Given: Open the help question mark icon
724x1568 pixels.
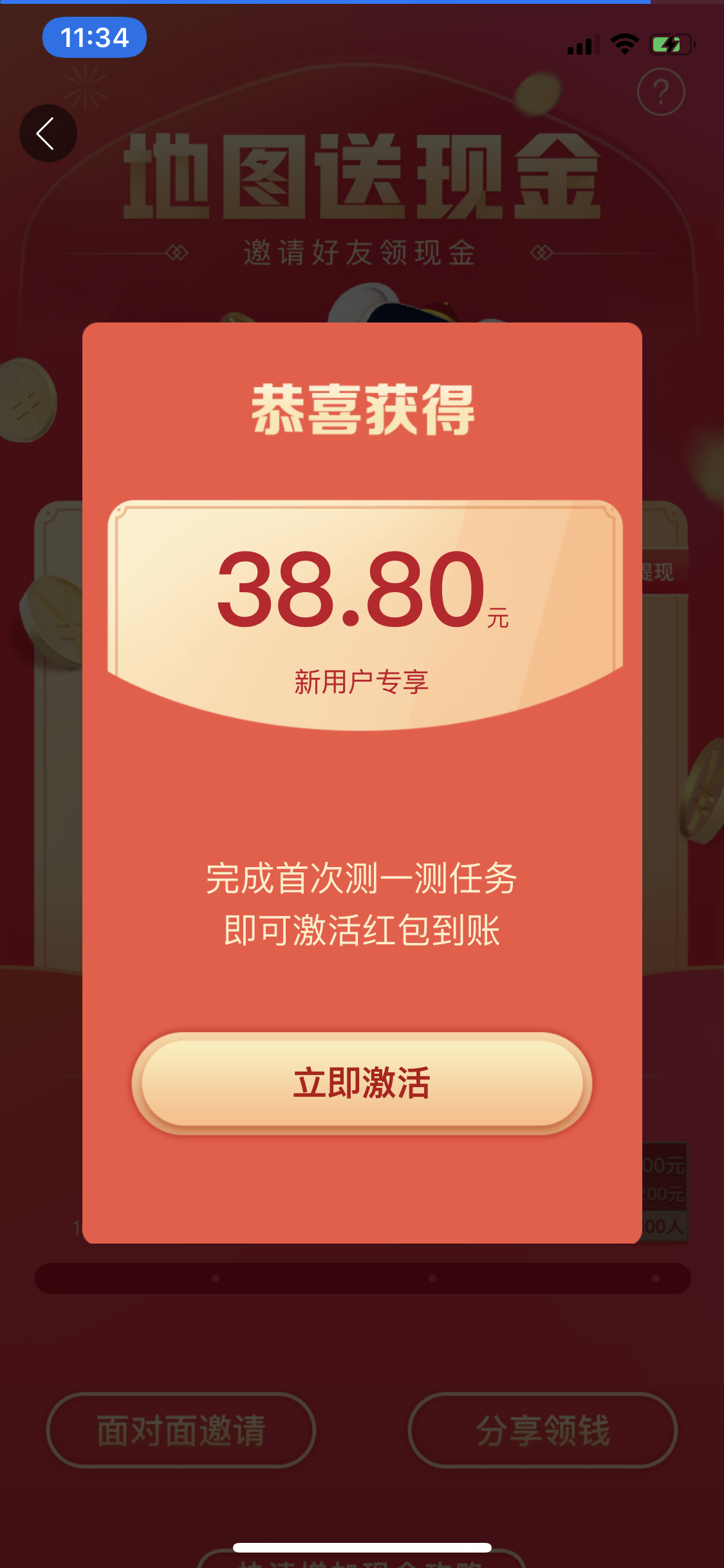Looking at the screenshot, I should tap(660, 92).
